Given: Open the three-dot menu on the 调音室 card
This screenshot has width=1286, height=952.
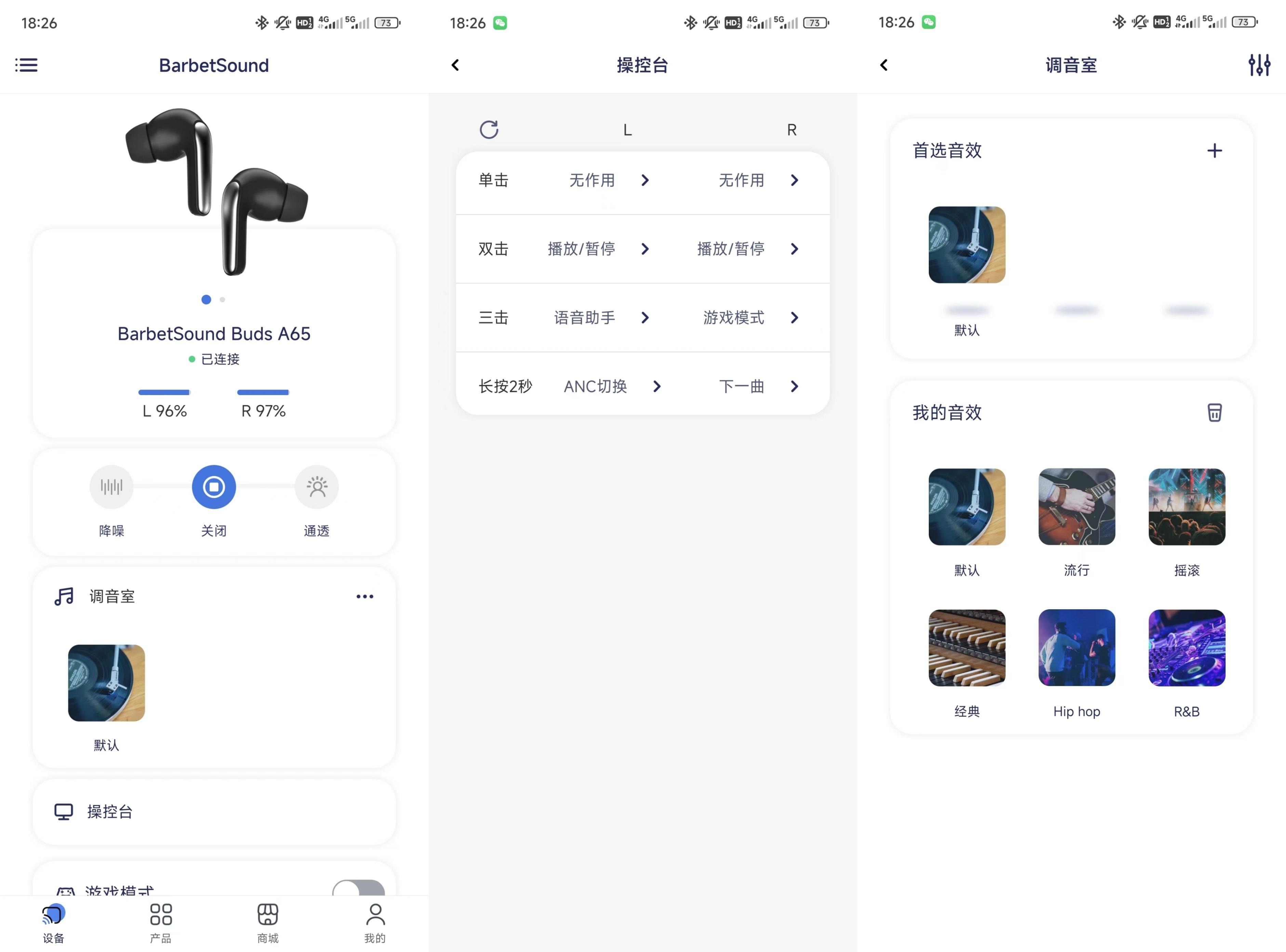Looking at the screenshot, I should 364,596.
